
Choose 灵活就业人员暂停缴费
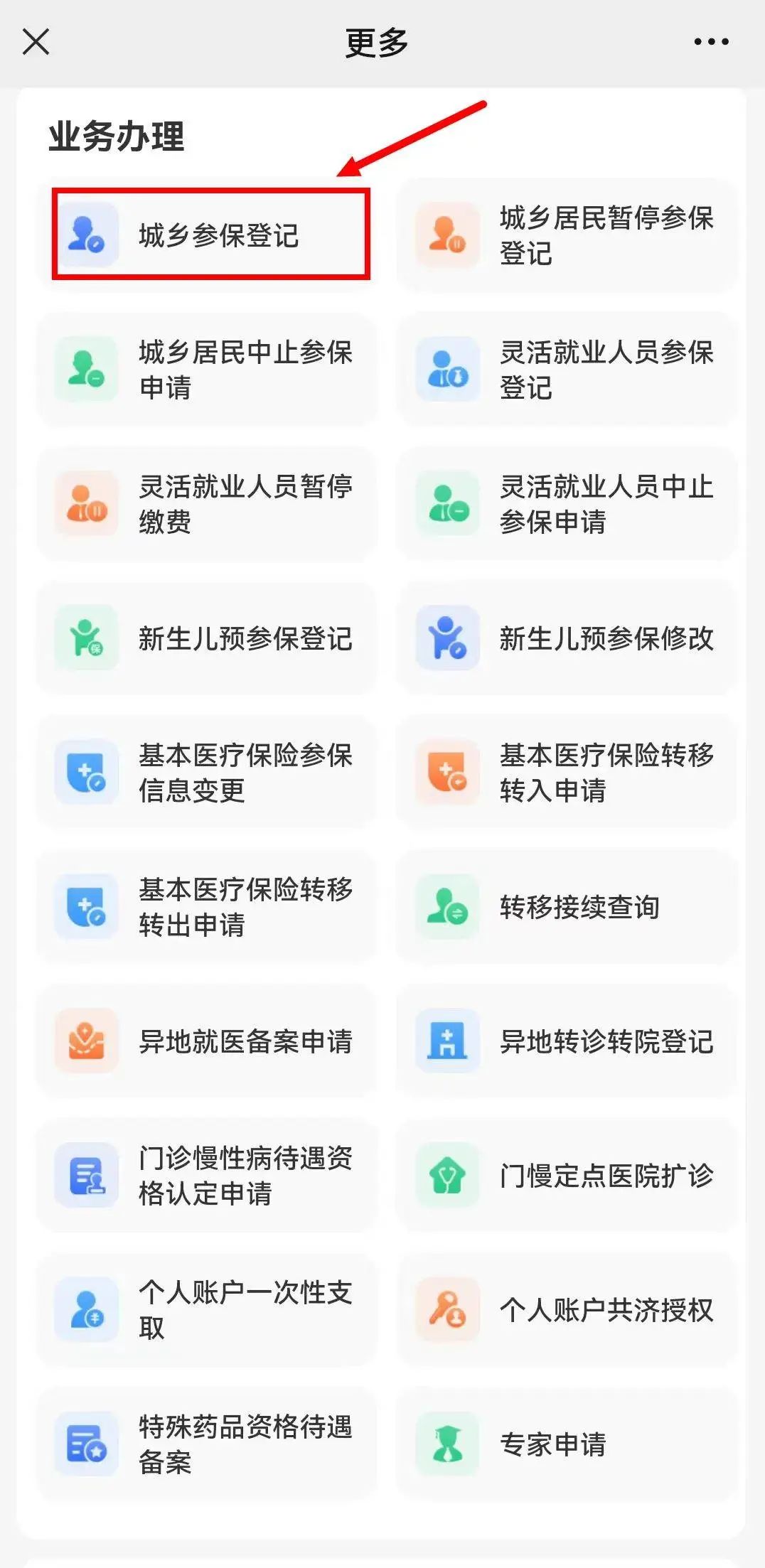206,504
